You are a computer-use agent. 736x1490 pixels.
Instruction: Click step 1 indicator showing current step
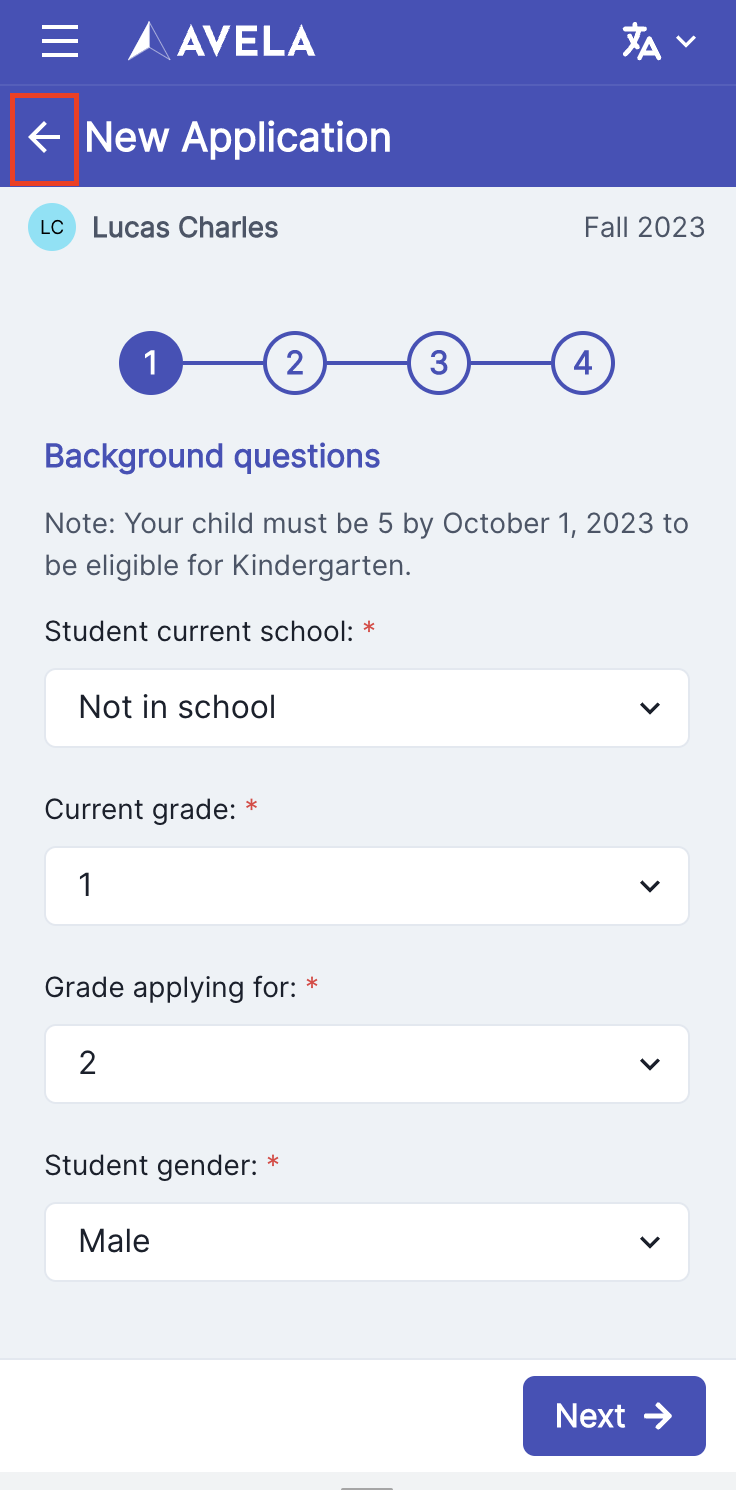[x=151, y=363]
